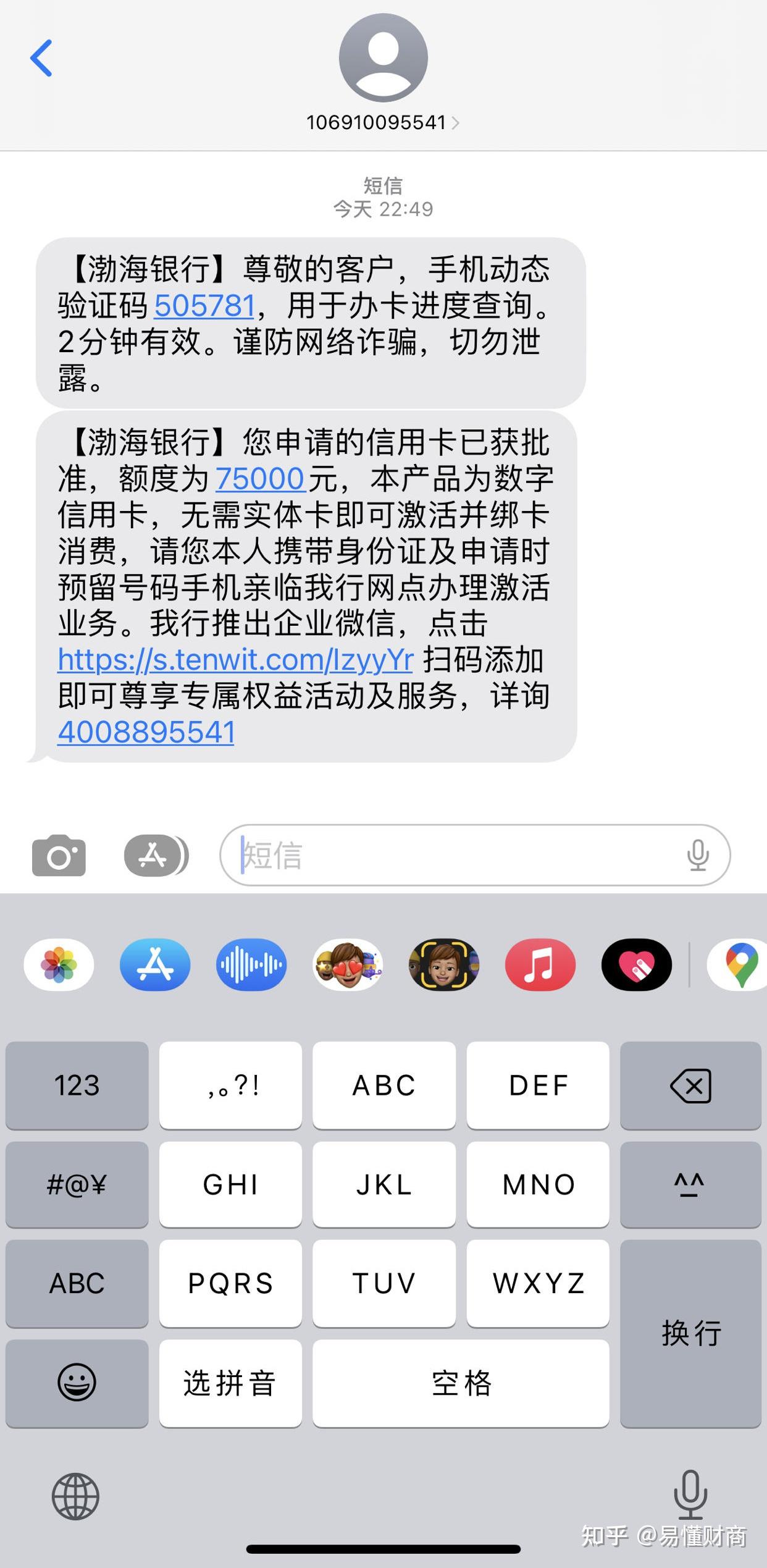Open the Photos app in app strip

[x=59, y=964]
